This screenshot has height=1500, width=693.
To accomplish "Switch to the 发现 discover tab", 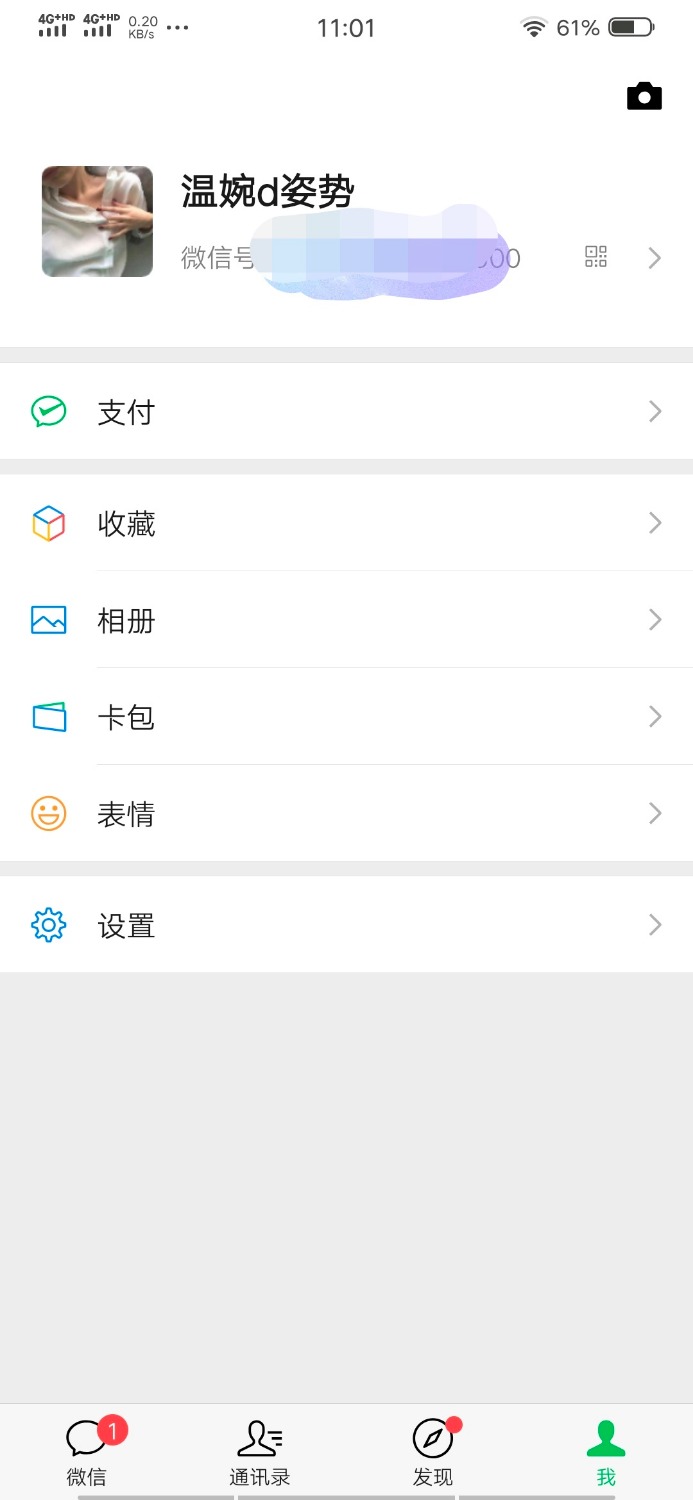I will [433, 1452].
